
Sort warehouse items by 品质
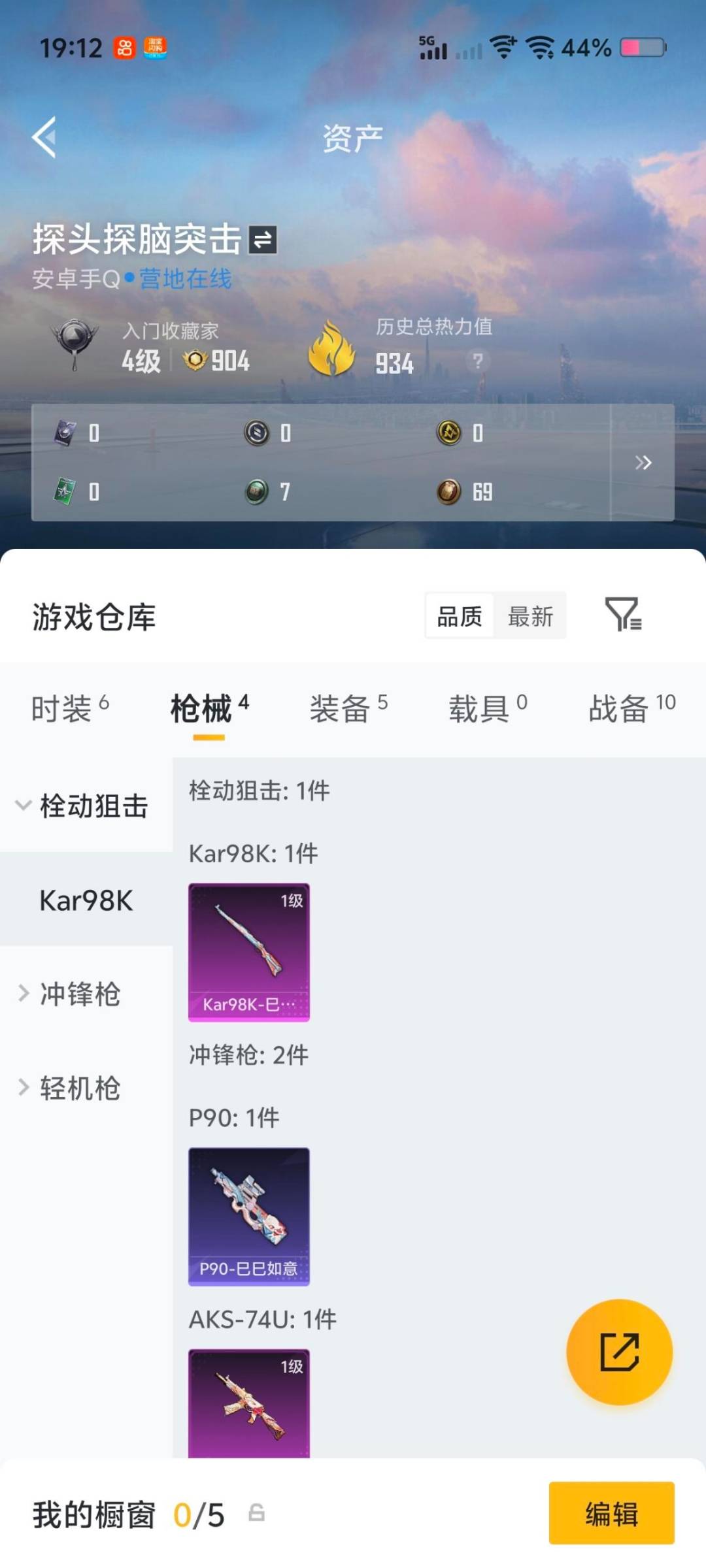point(460,615)
